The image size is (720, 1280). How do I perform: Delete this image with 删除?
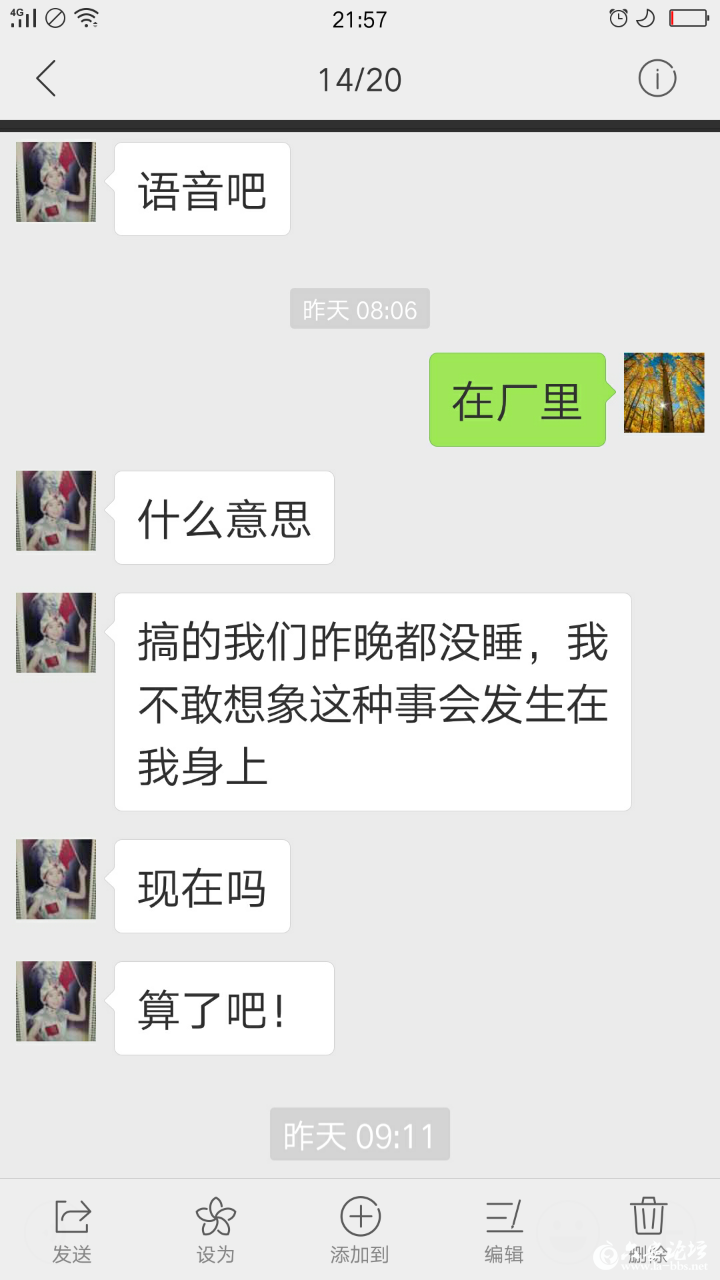click(648, 1229)
